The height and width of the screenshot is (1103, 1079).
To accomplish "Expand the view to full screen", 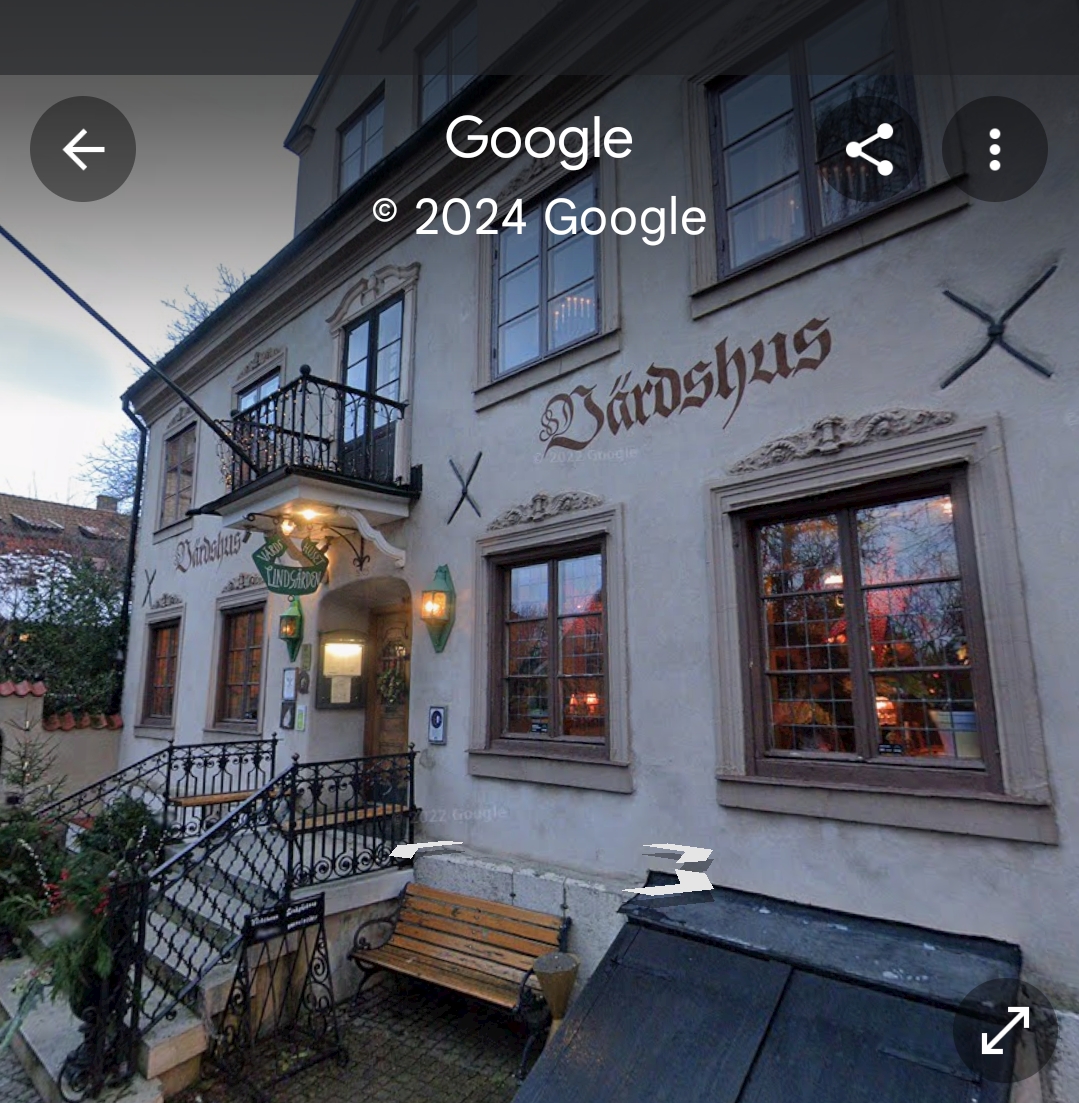I will (x=1004, y=1030).
